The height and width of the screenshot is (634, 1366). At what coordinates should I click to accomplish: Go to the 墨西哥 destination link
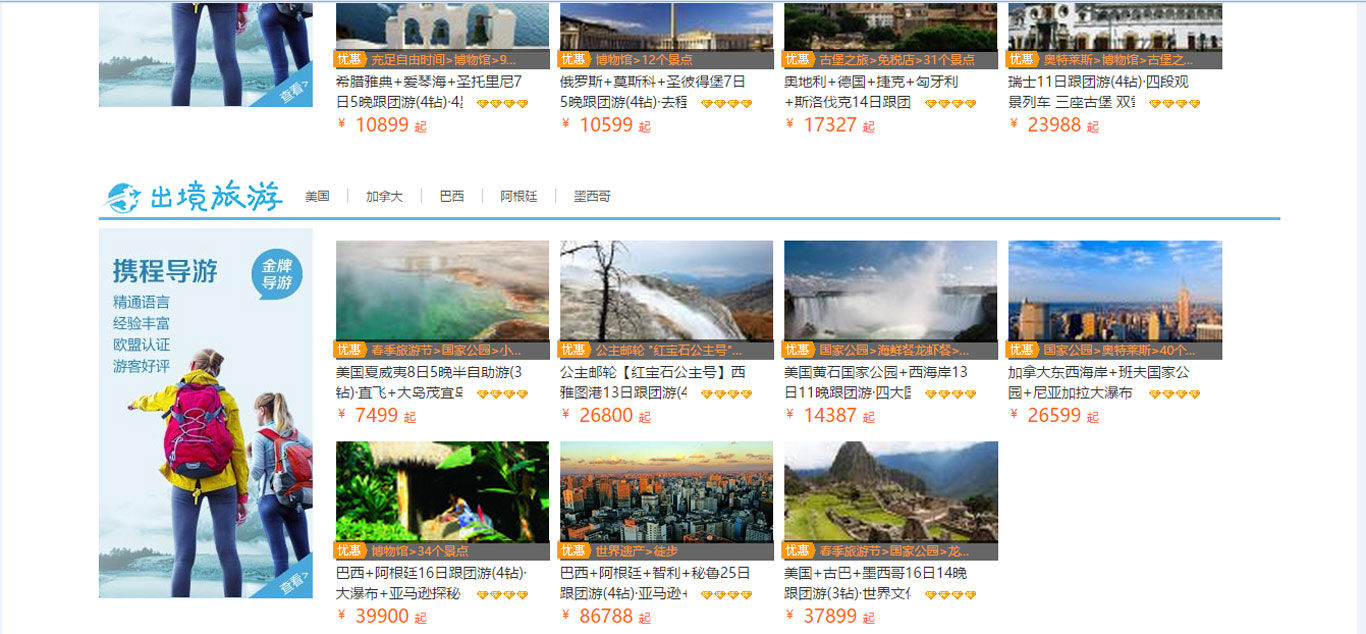click(x=592, y=197)
